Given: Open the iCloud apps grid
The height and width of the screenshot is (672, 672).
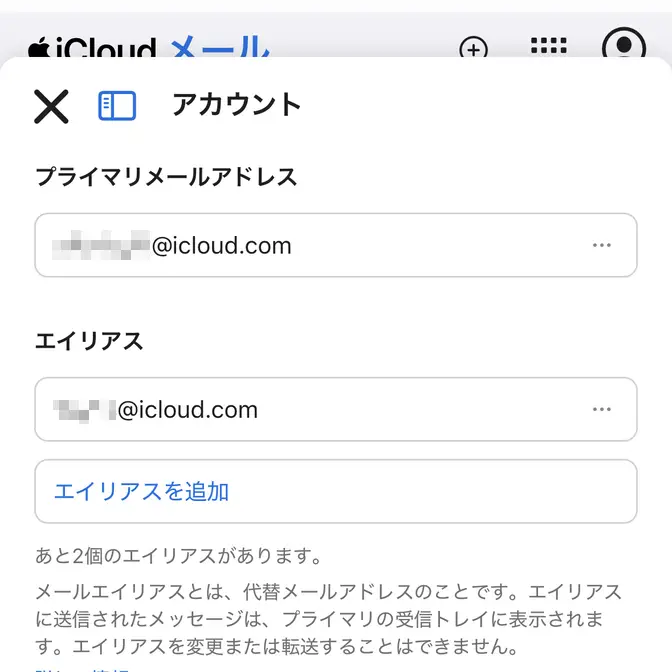Looking at the screenshot, I should click(x=548, y=46).
